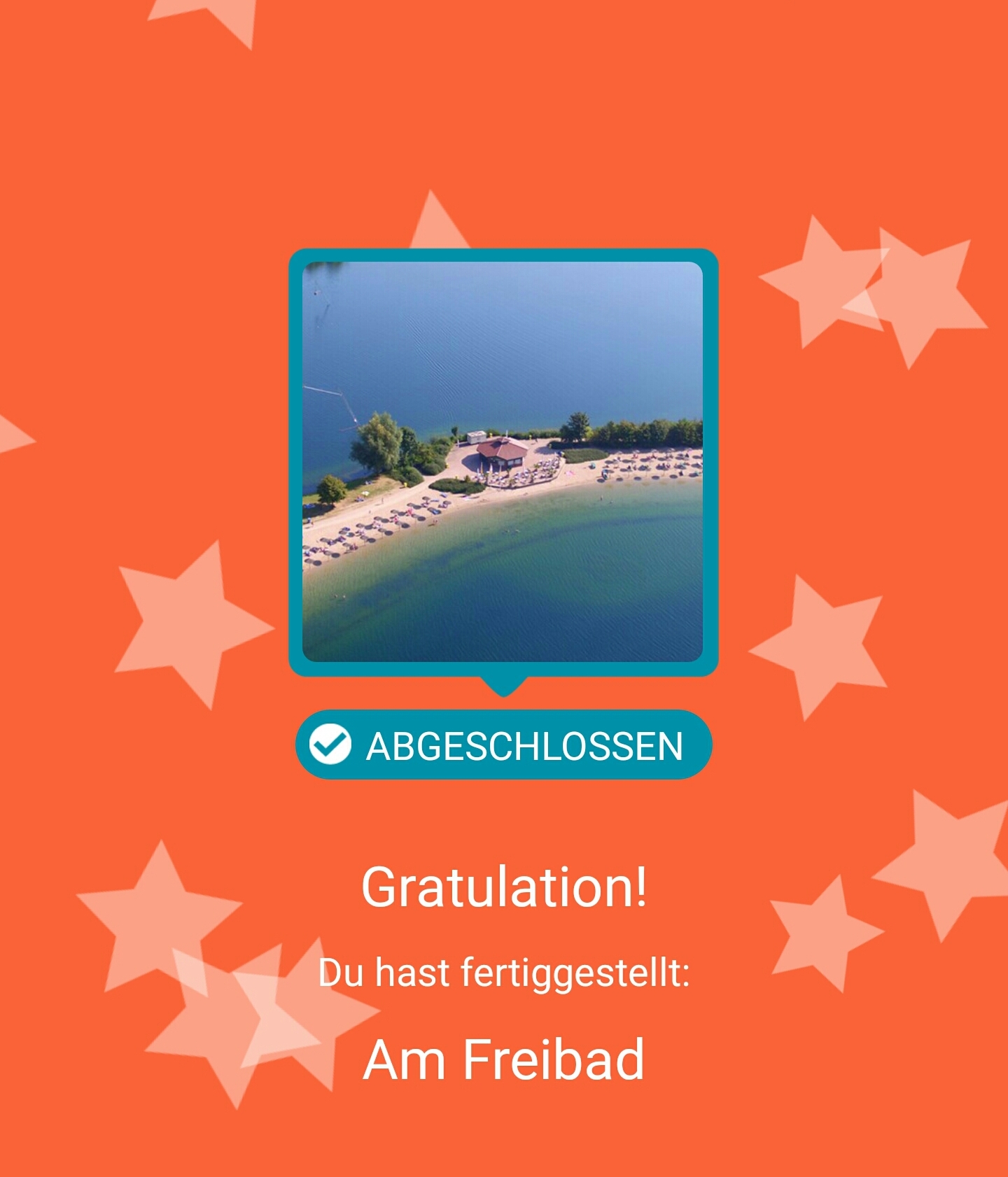Open the completed Am Freibad photo tile
Viewport: 1008px width, 1177px height.
[503, 462]
